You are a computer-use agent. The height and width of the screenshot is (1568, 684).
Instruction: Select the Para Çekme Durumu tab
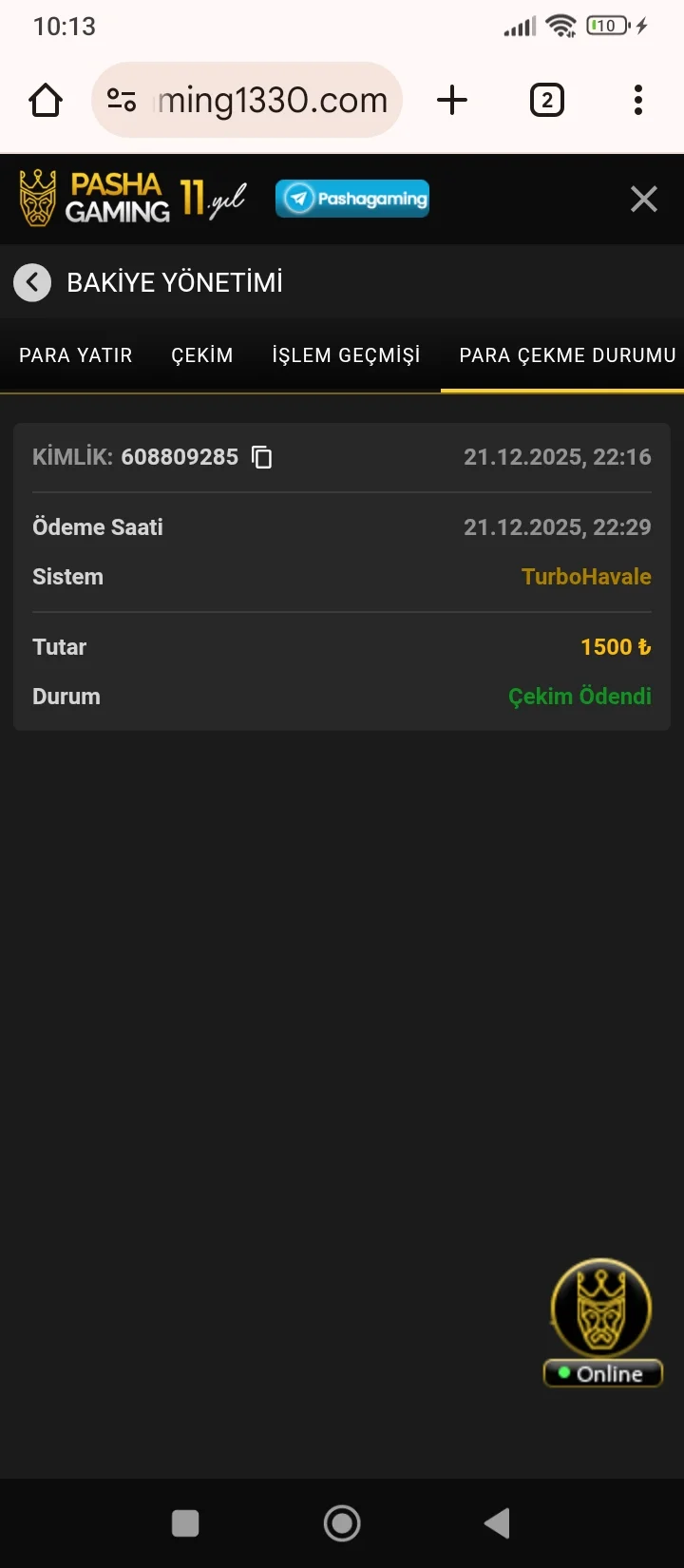pyautogui.click(x=567, y=355)
